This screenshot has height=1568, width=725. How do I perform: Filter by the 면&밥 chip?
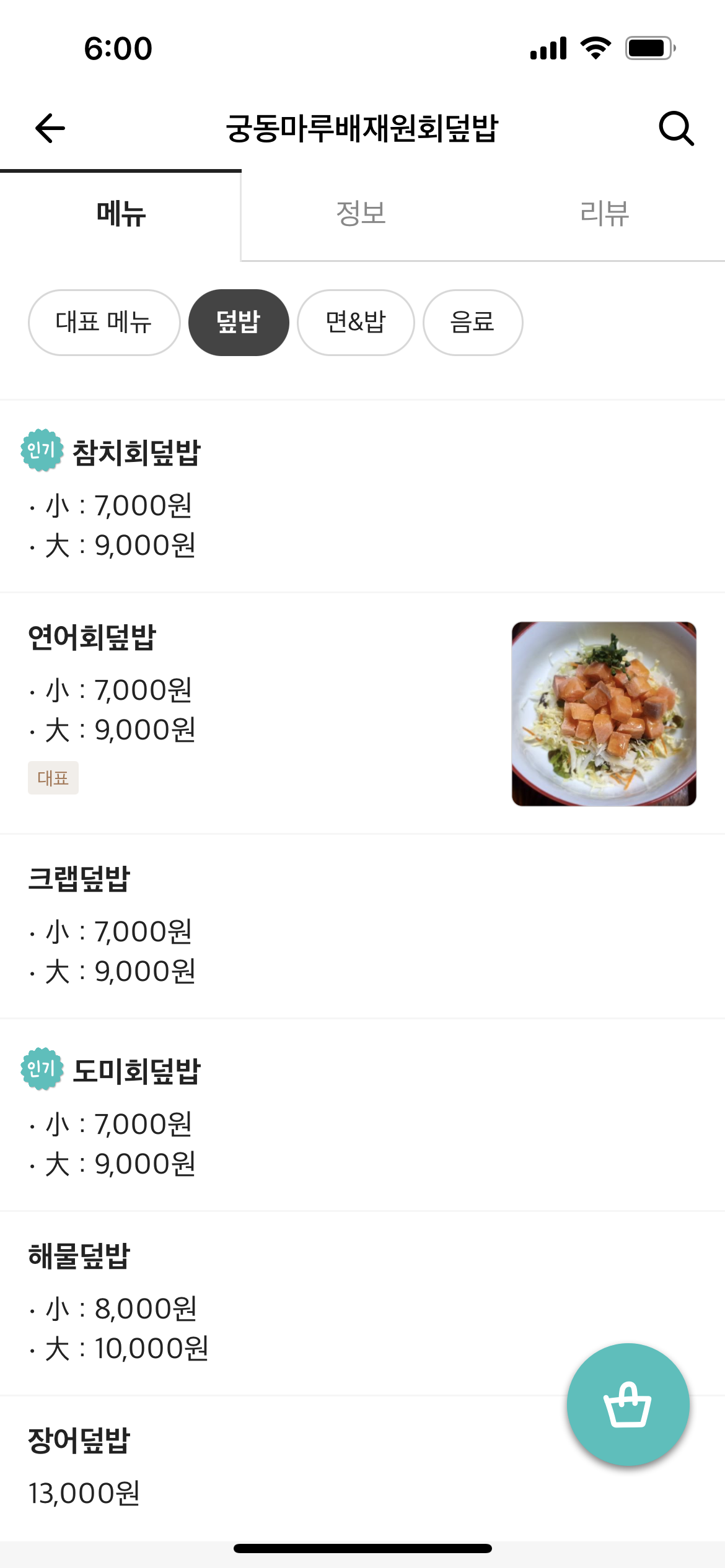(x=356, y=323)
